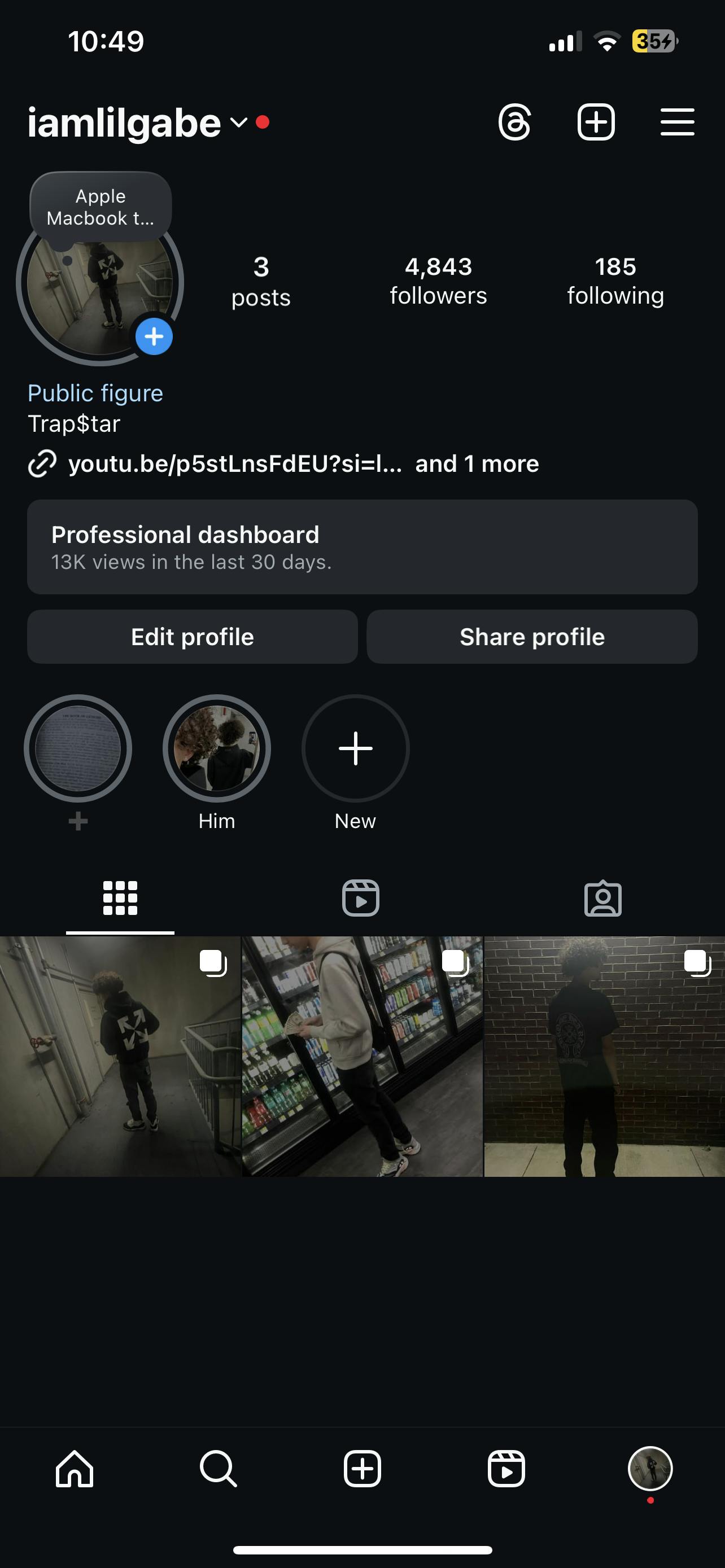The height and width of the screenshot is (1568, 725).
Task: Go to the Home feed
Action: pos(75,1468)
